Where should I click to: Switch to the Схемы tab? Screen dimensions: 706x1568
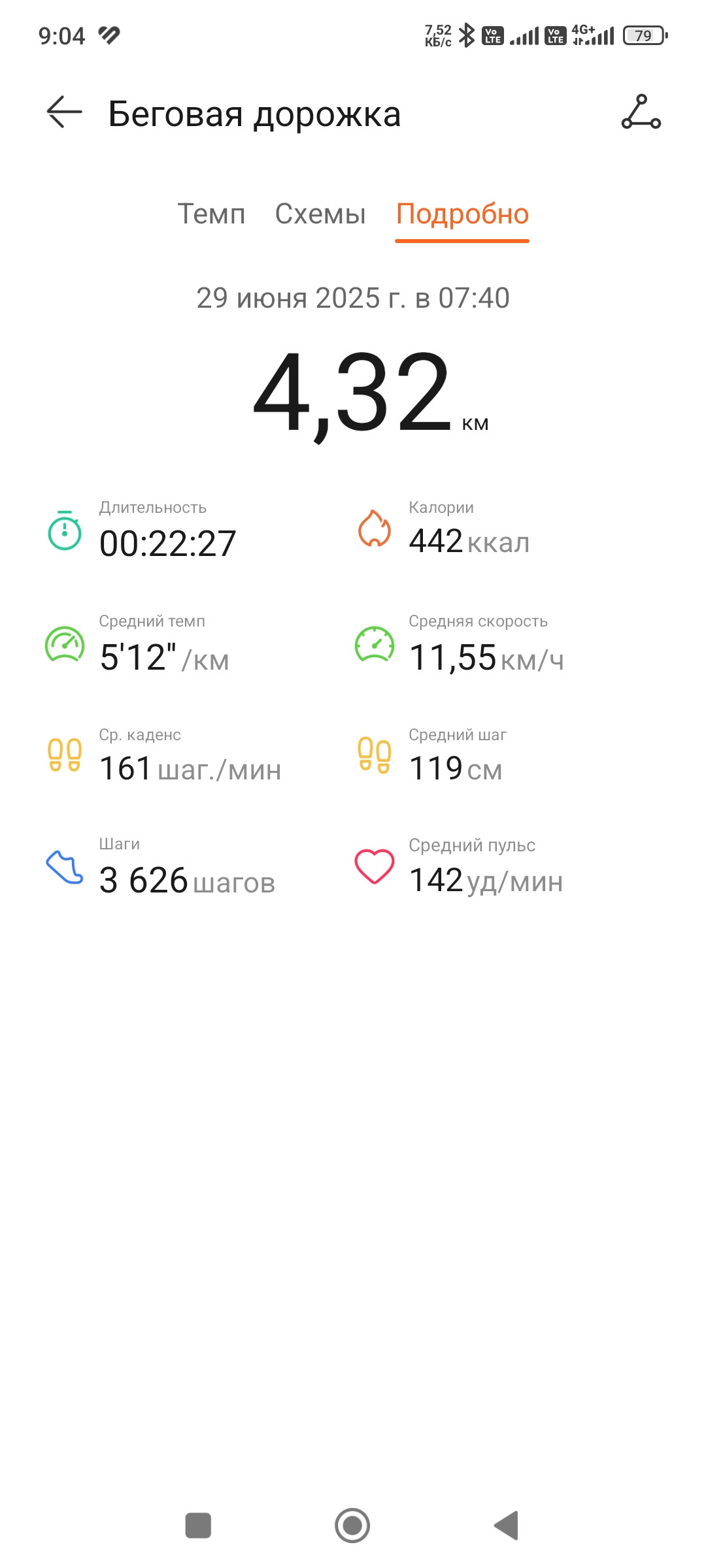coord(320,214)
